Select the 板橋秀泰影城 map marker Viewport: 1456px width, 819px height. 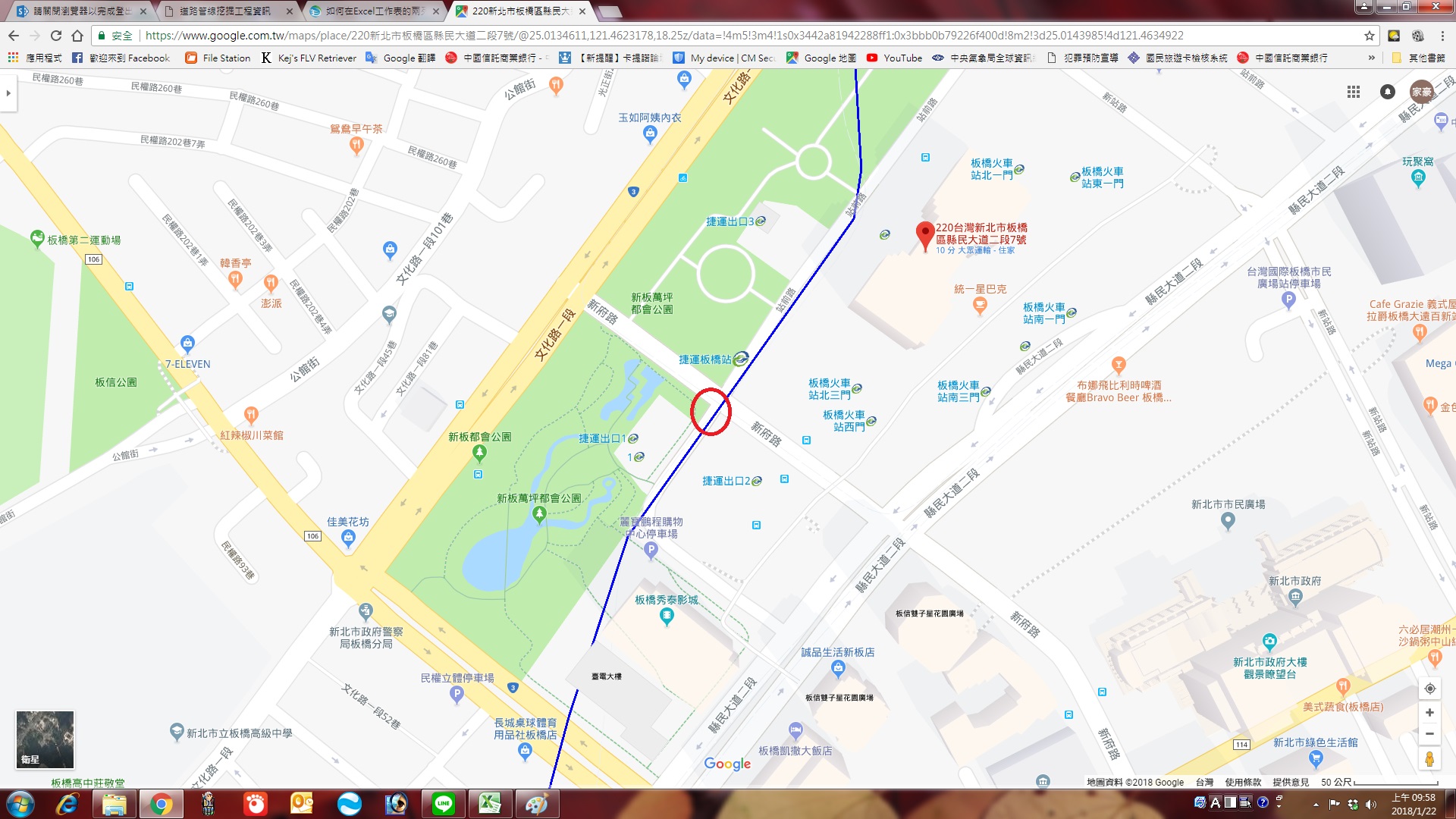point(667,617)
